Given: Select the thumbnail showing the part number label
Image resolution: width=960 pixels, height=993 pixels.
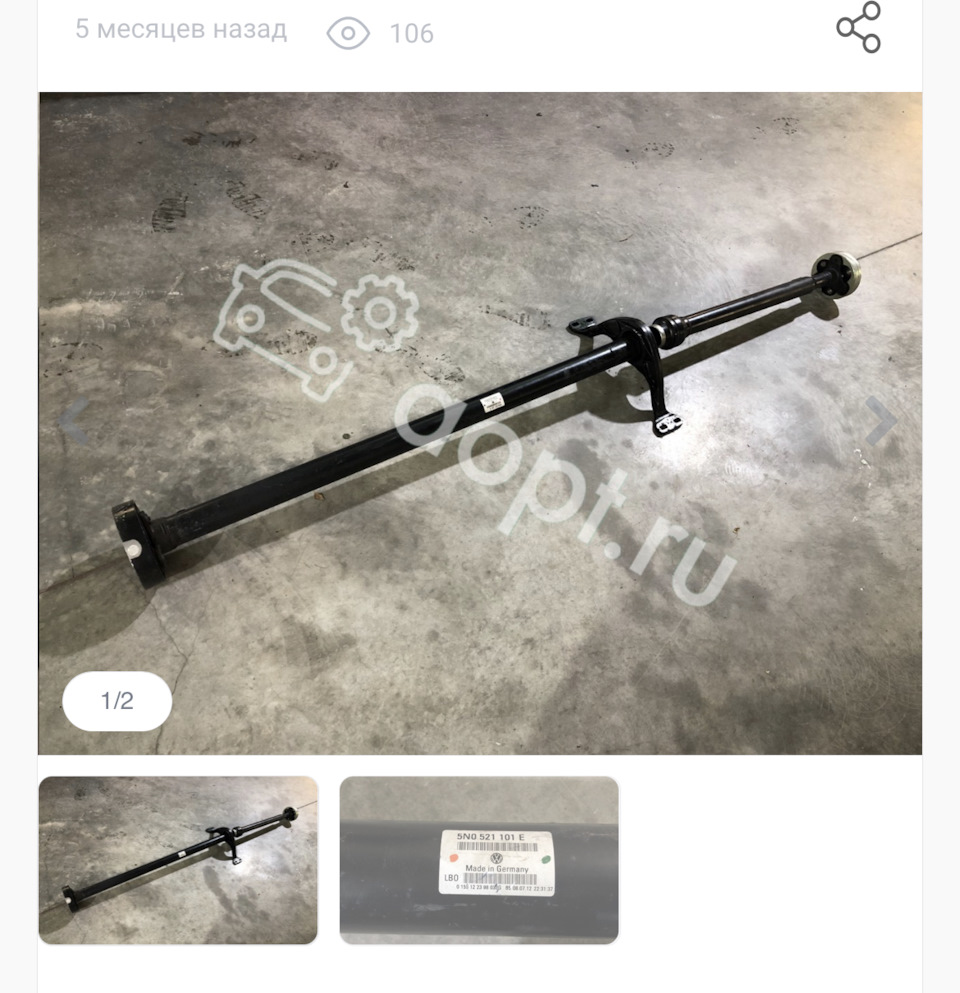Looking at the screenshot, I should tap(479, 860).
